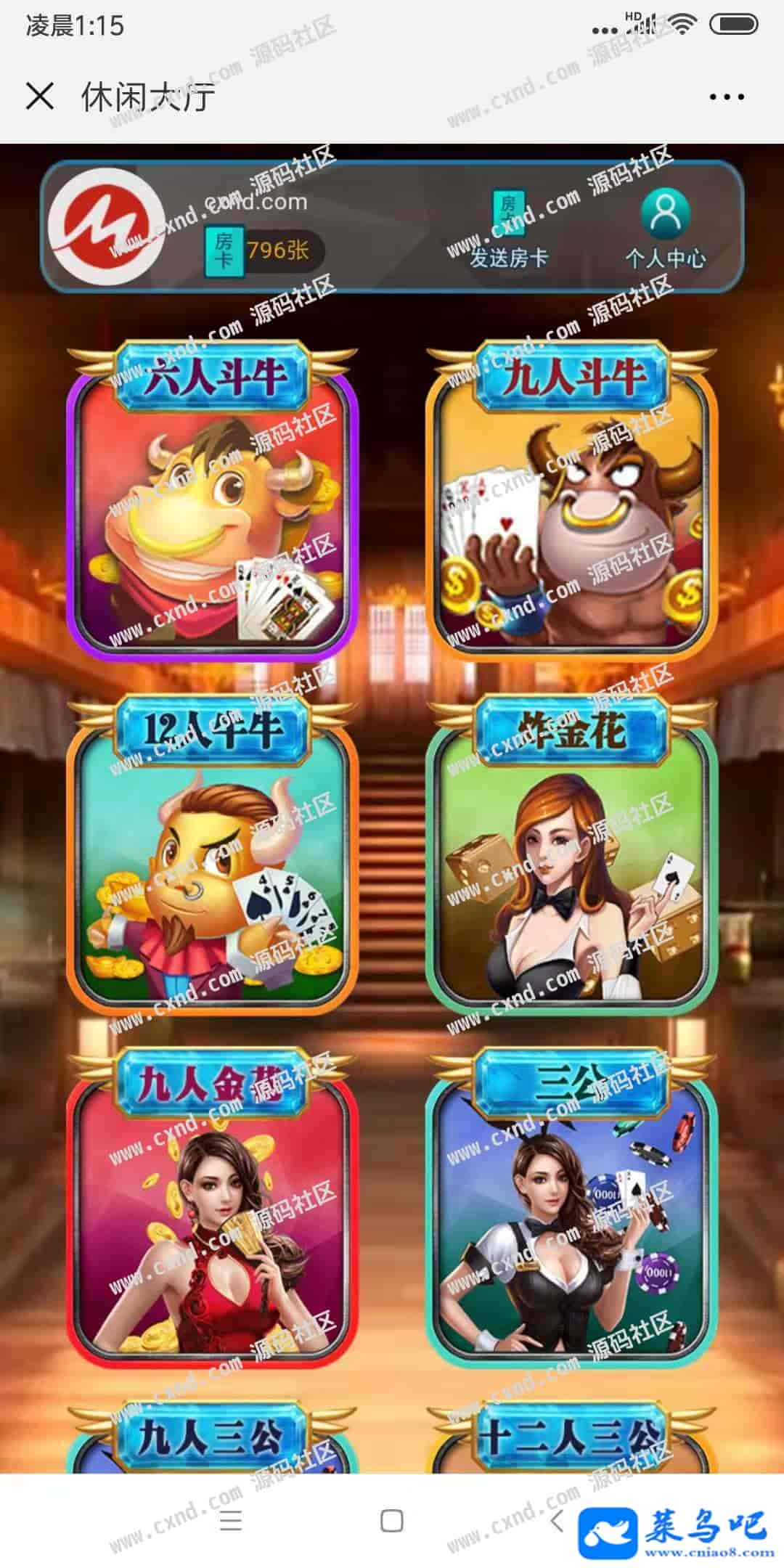Tap 发送房卡 to send room cards
This screenshot has height=1568, width=784.
508,231
